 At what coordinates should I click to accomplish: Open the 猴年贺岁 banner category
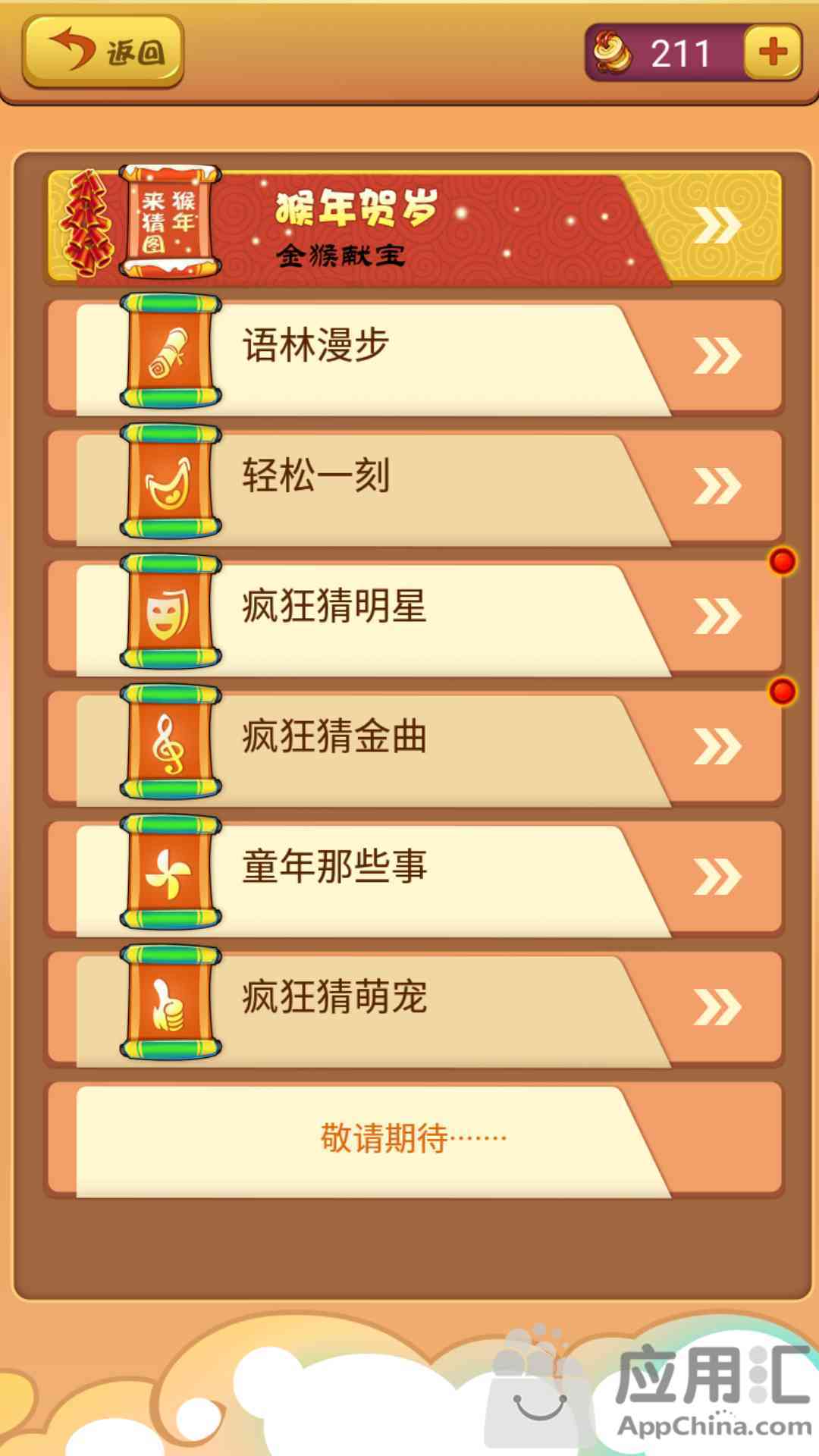click(x=414, y=227)
